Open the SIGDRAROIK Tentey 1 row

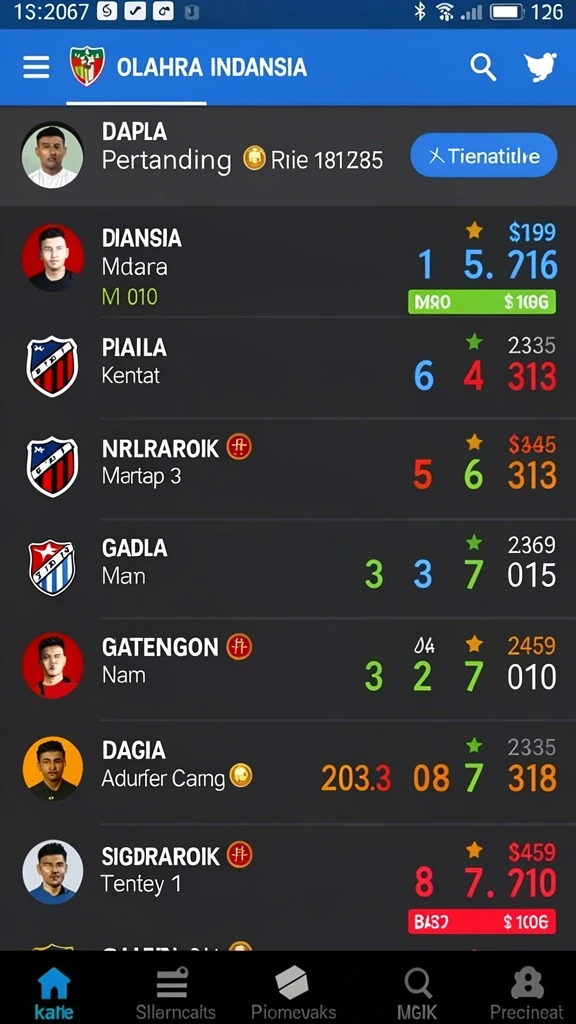288,880
